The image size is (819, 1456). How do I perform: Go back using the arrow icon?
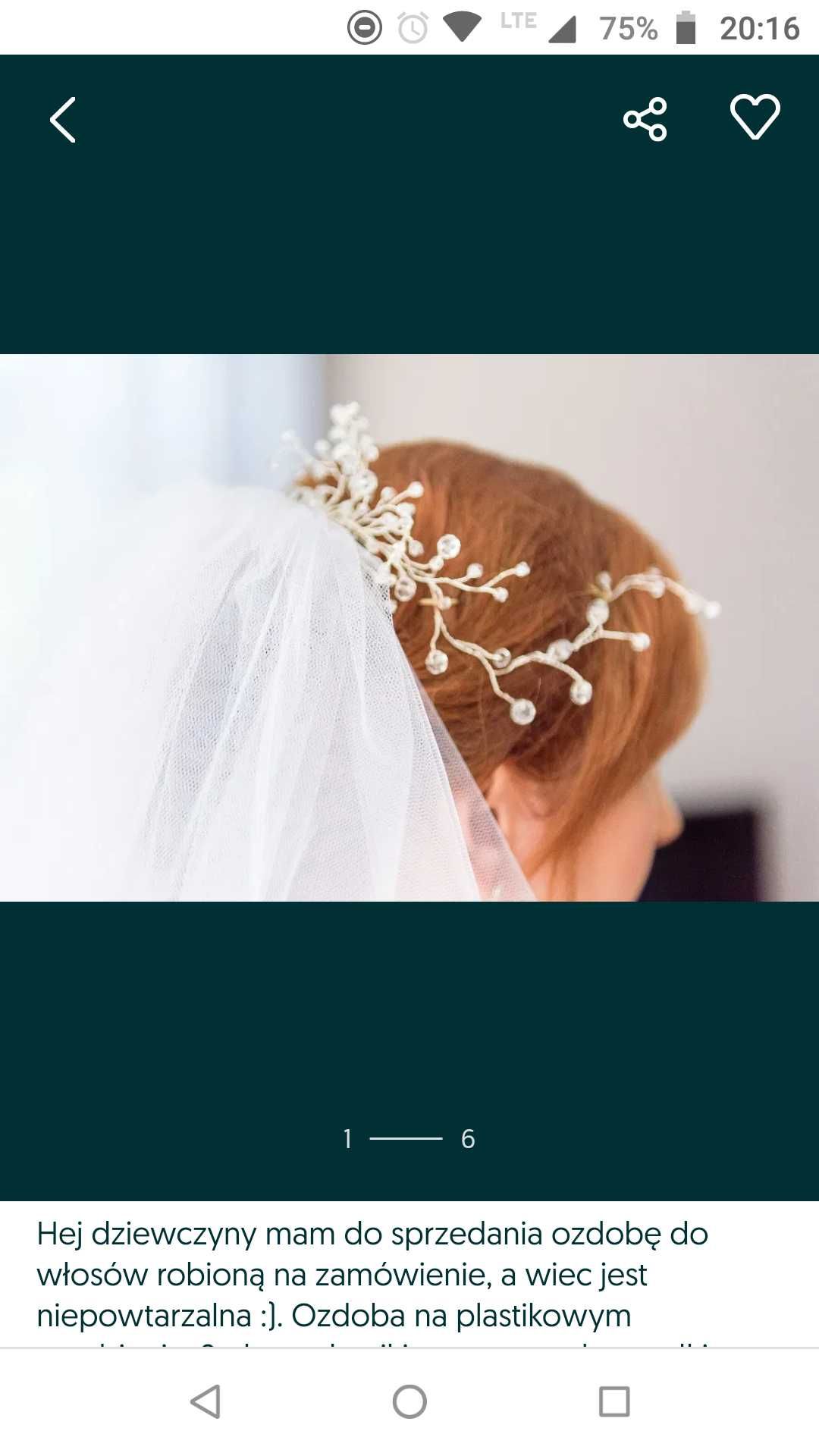(x=63, y=120)
